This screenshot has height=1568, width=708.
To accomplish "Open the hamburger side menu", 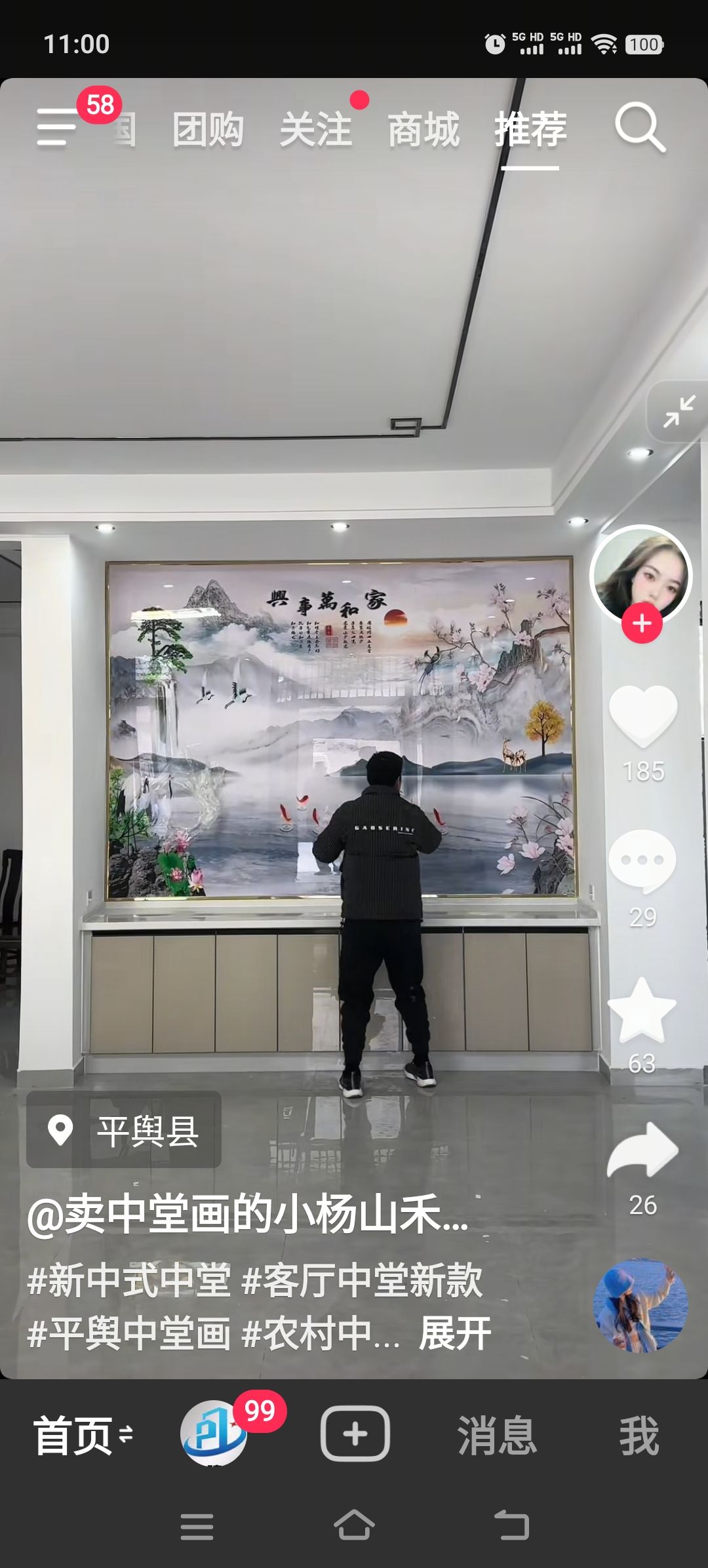I will coord(56,127).
